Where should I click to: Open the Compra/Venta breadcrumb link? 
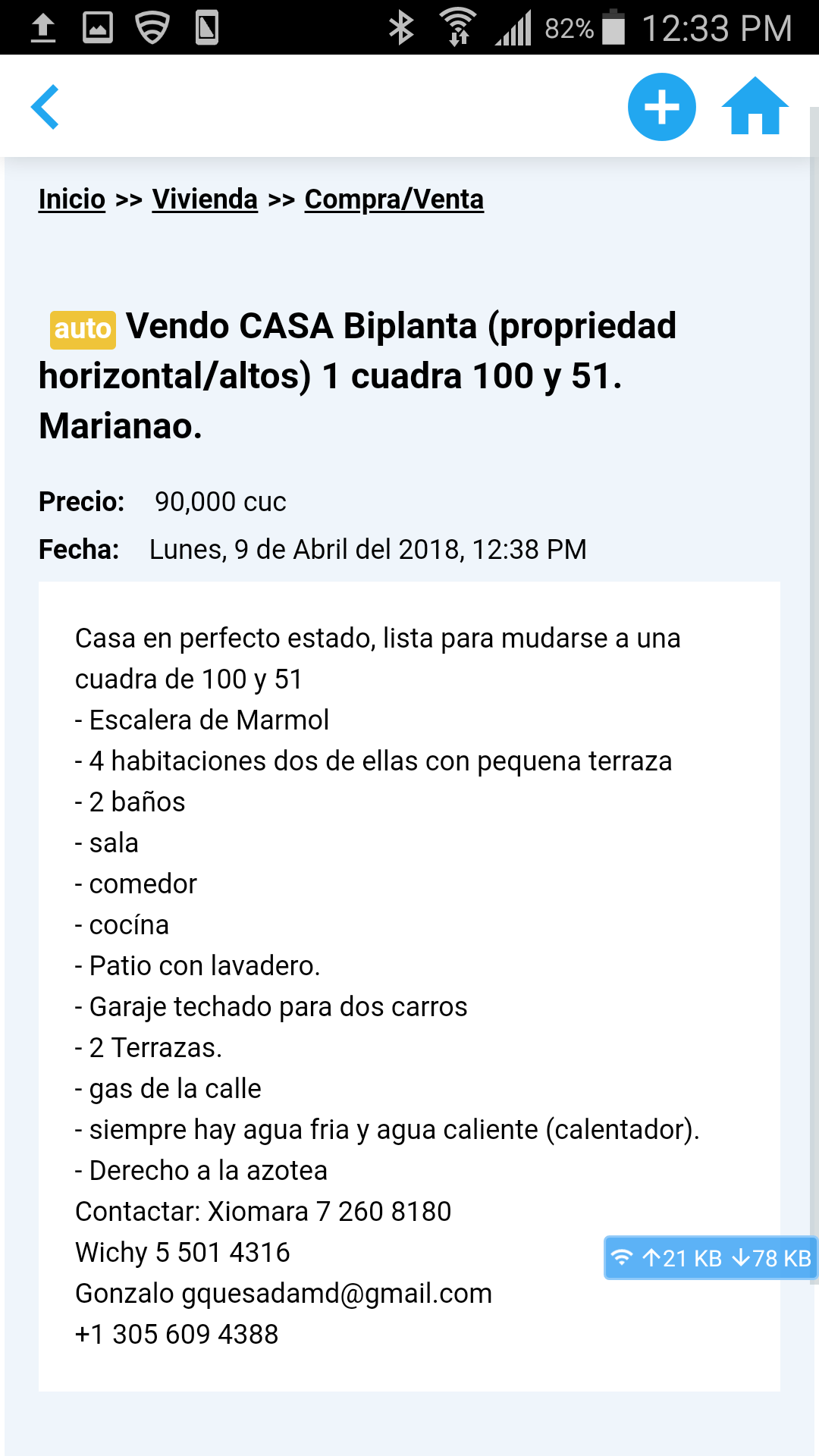pyautogui.click(x=394, y=199)
